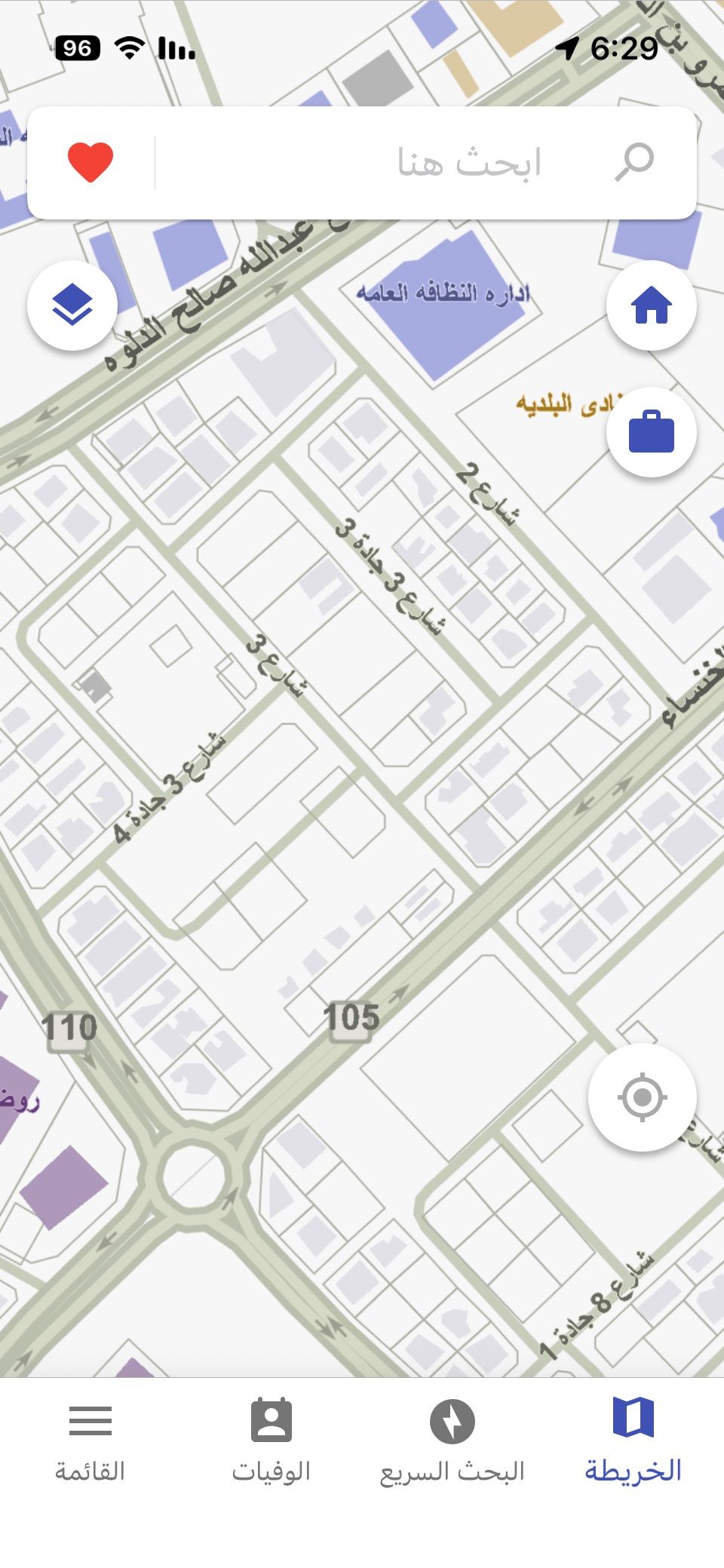This screenshot has height=1568, width=724.
Task: Tap the magnifier search icon
Action: pos(634,162)
